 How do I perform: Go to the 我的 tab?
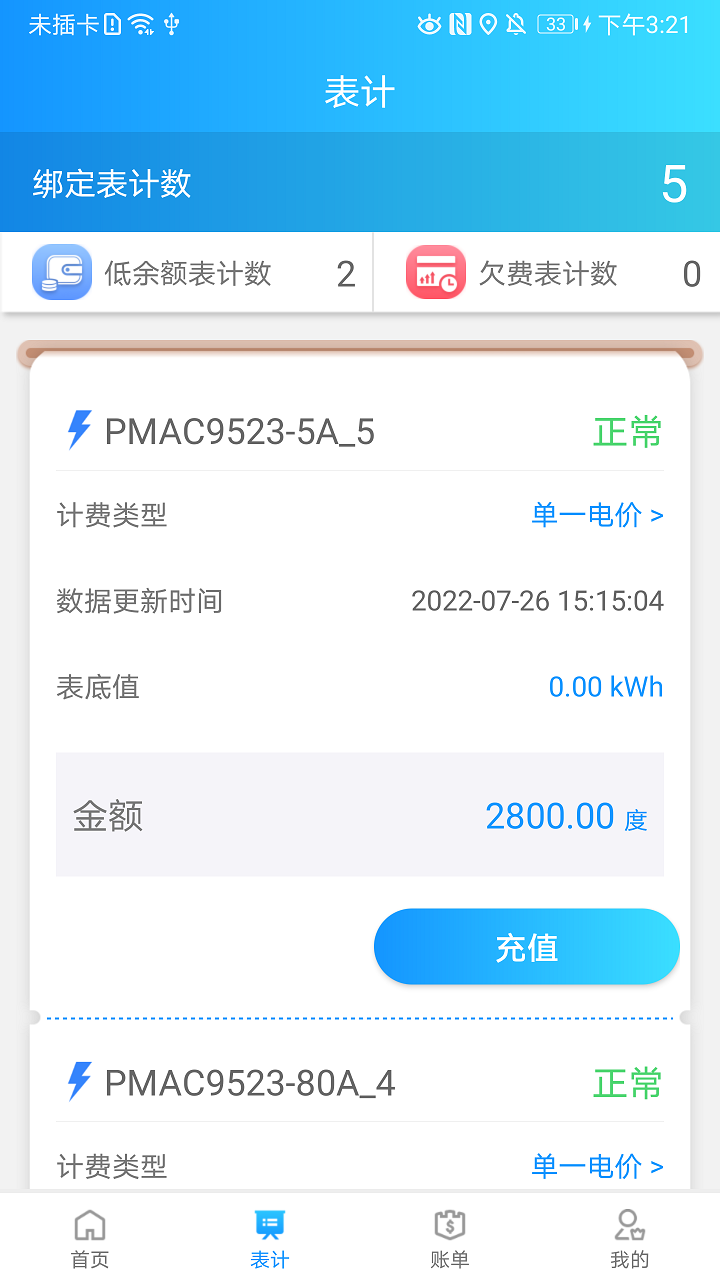click(629, 1238)
